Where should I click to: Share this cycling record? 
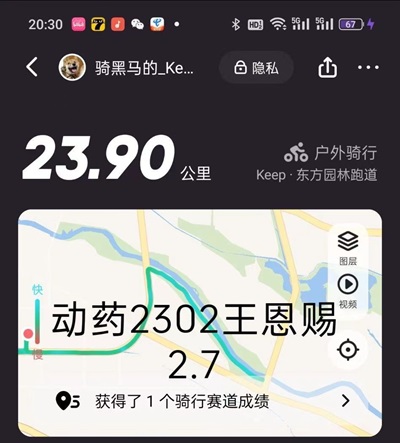click(x=327, y=67)
